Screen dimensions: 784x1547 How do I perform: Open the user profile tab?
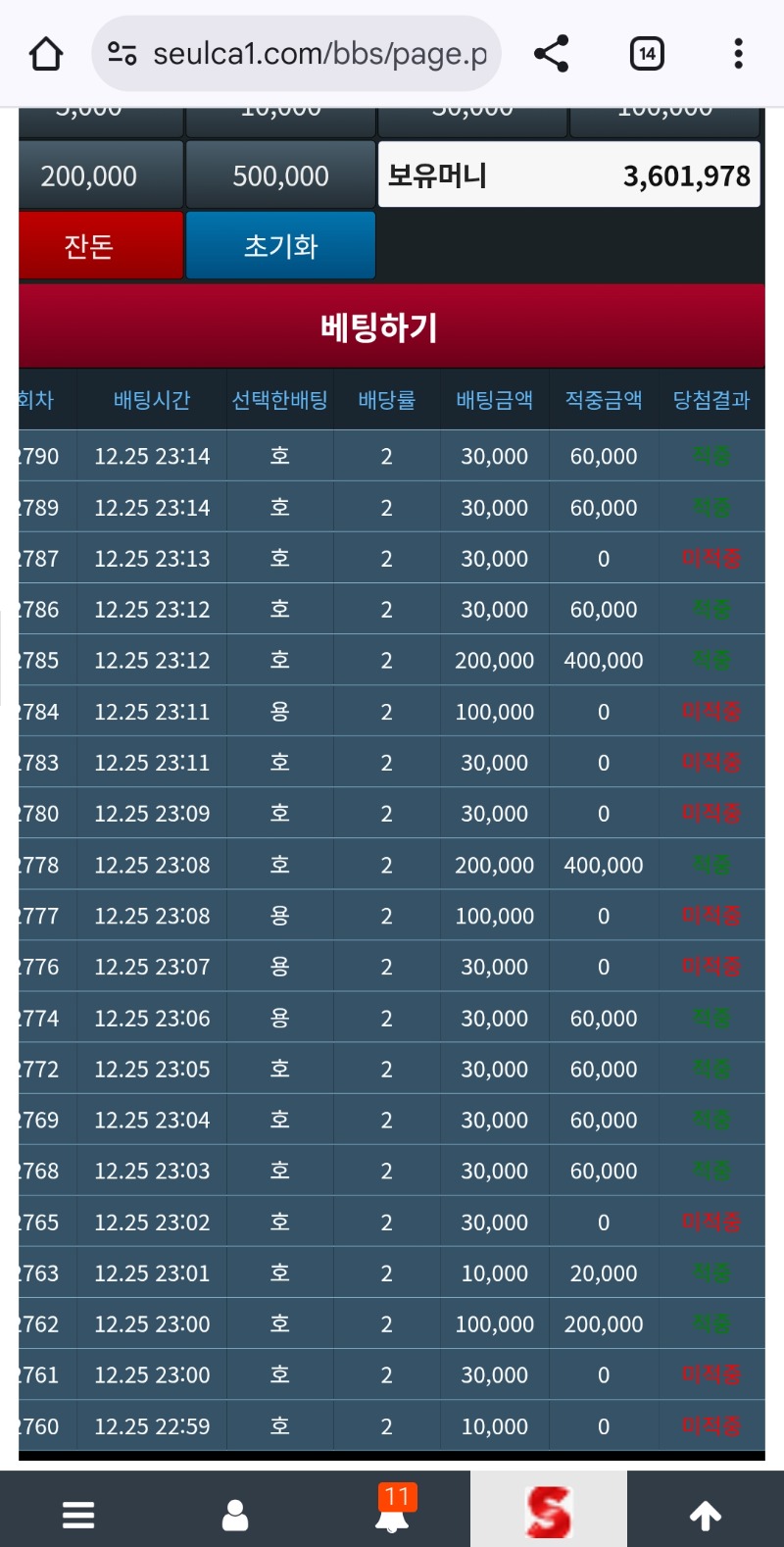point(235,1515)
